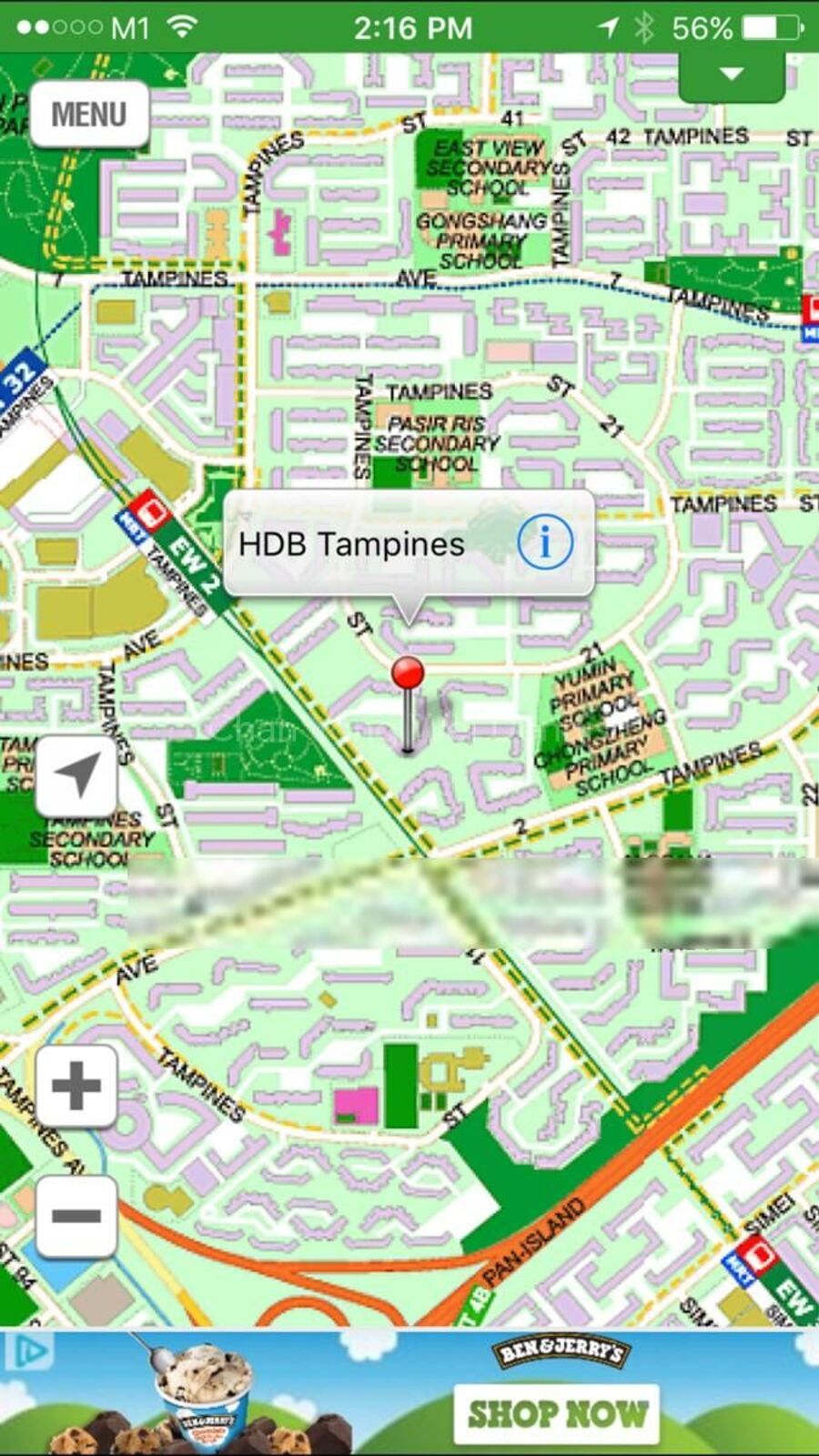The height and width of the screenshot is (1456, 819).
Task: Zoom out of the map
Action: pyautogui.click(x=76, y=1216)
